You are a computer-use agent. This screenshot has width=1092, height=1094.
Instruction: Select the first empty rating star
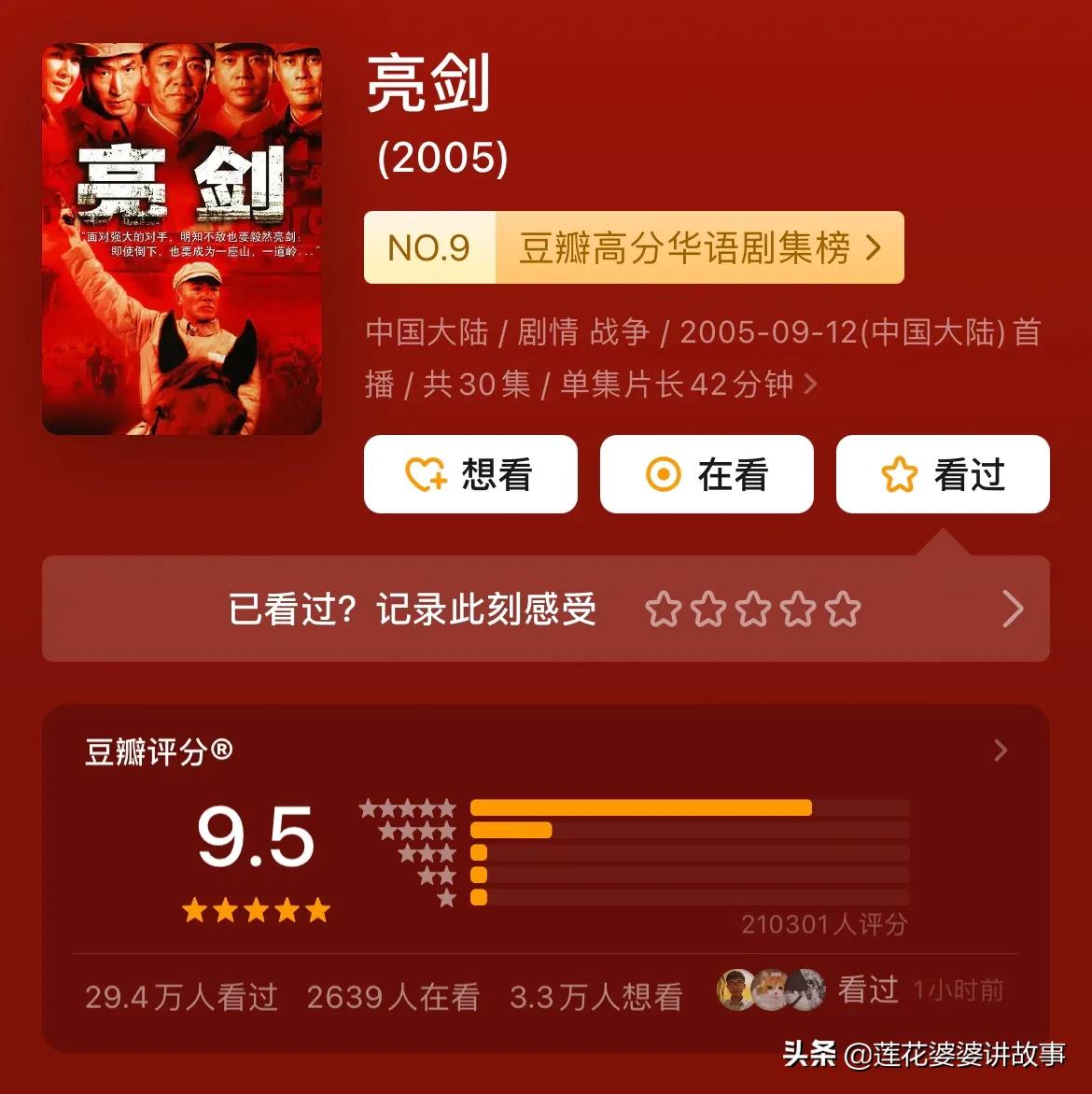[x=665, y=609]
